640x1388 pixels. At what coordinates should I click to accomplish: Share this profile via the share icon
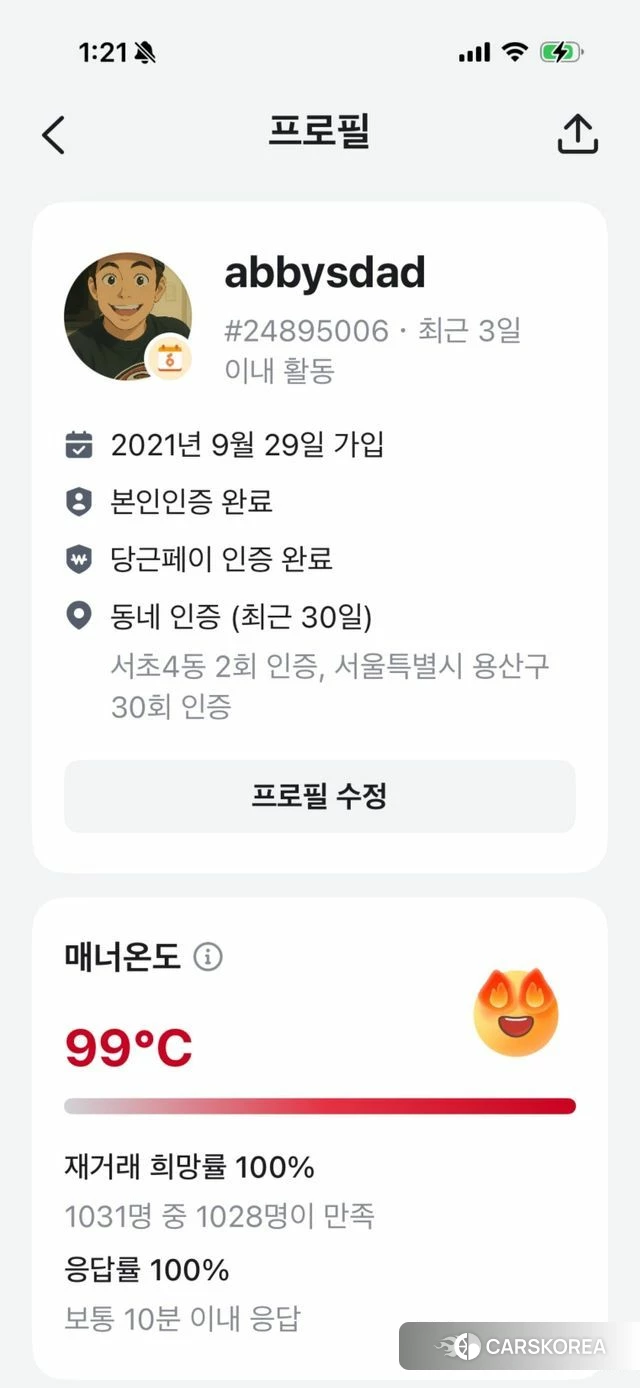[577, 134]
